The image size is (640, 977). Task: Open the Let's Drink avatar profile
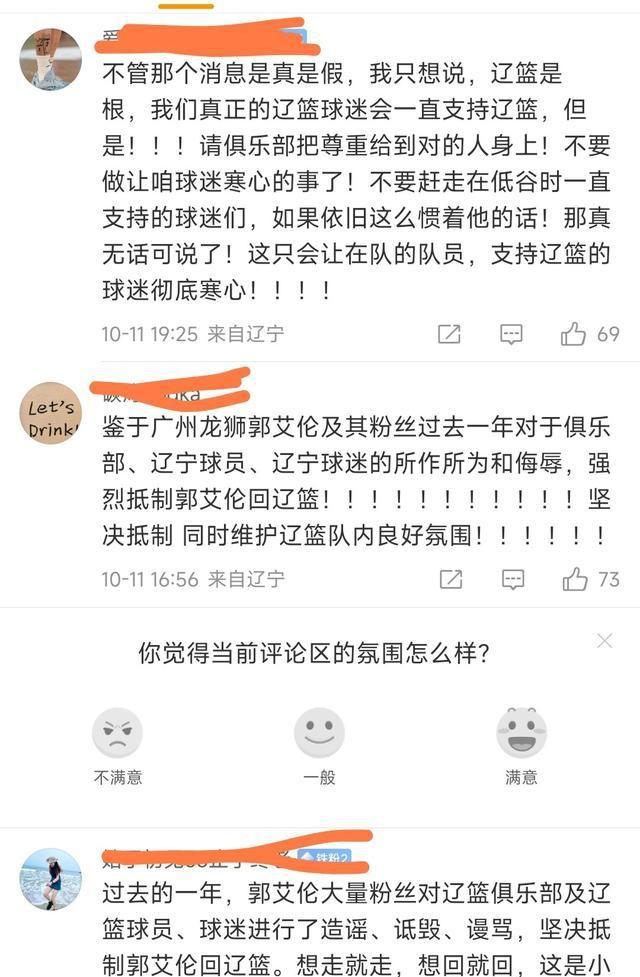click(50, 413)
